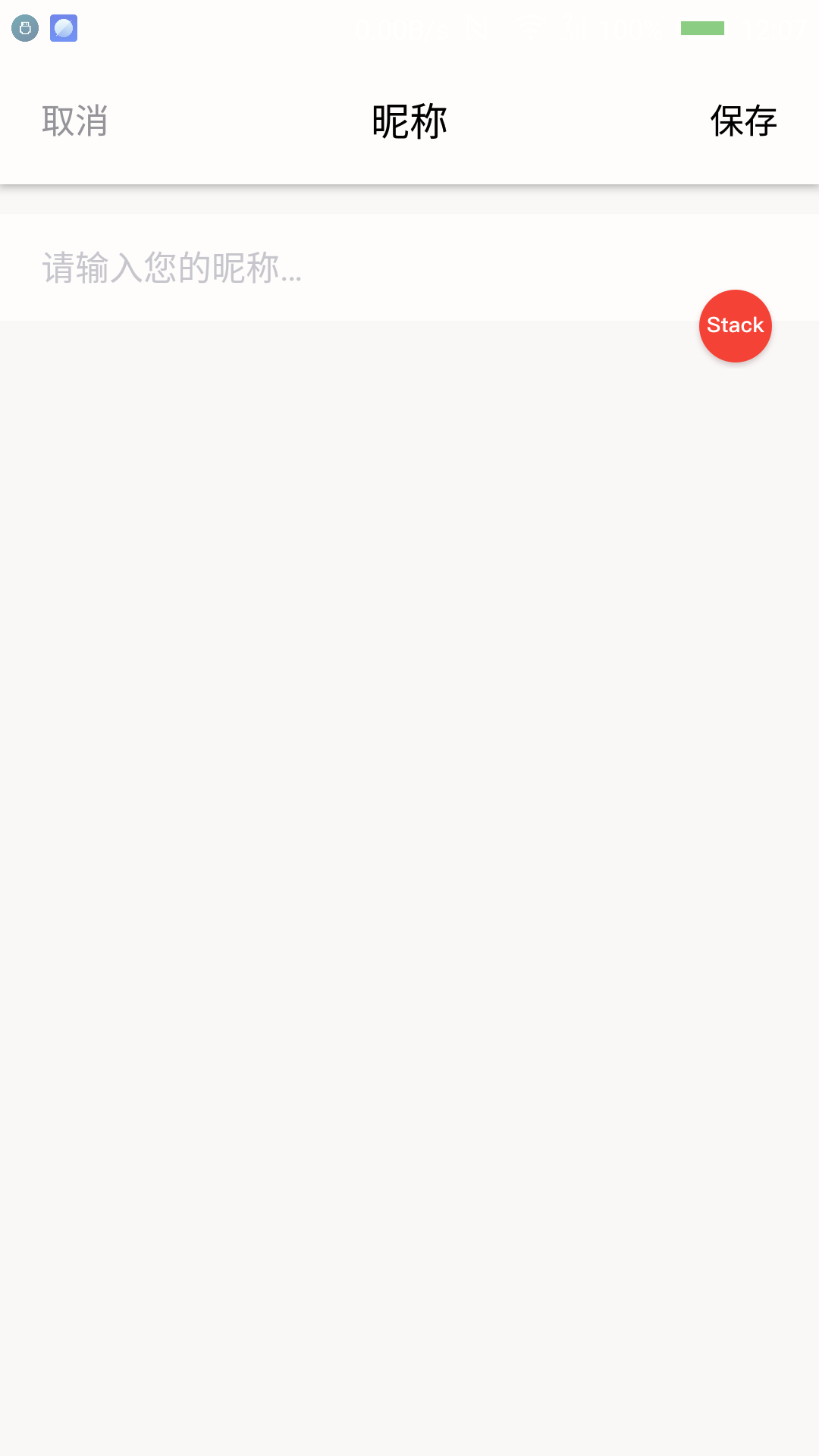Tap 保存 to save the nickname

pyautogui.click(x=742, y=120)
